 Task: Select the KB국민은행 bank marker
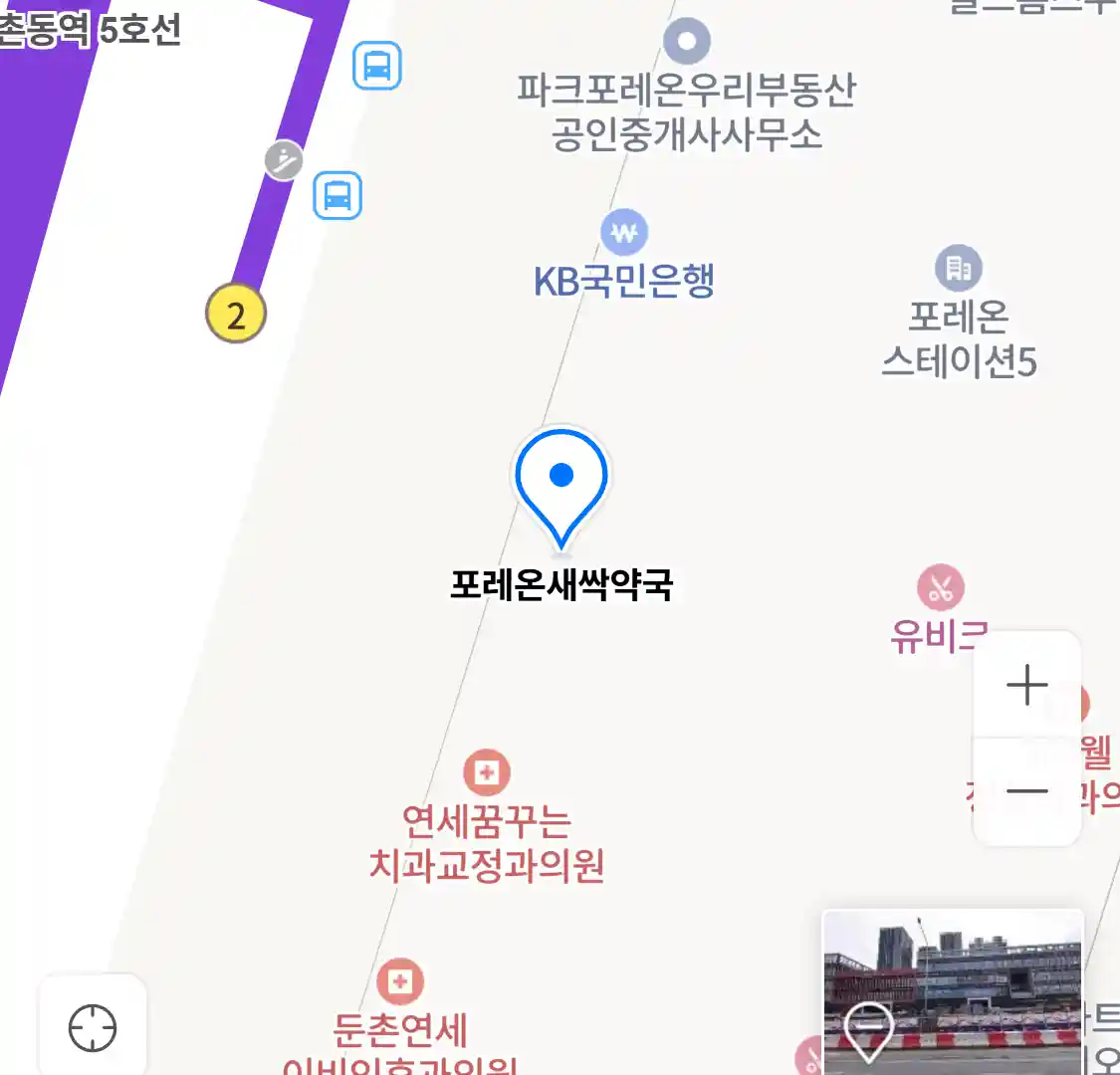click(x=624, y=233)
